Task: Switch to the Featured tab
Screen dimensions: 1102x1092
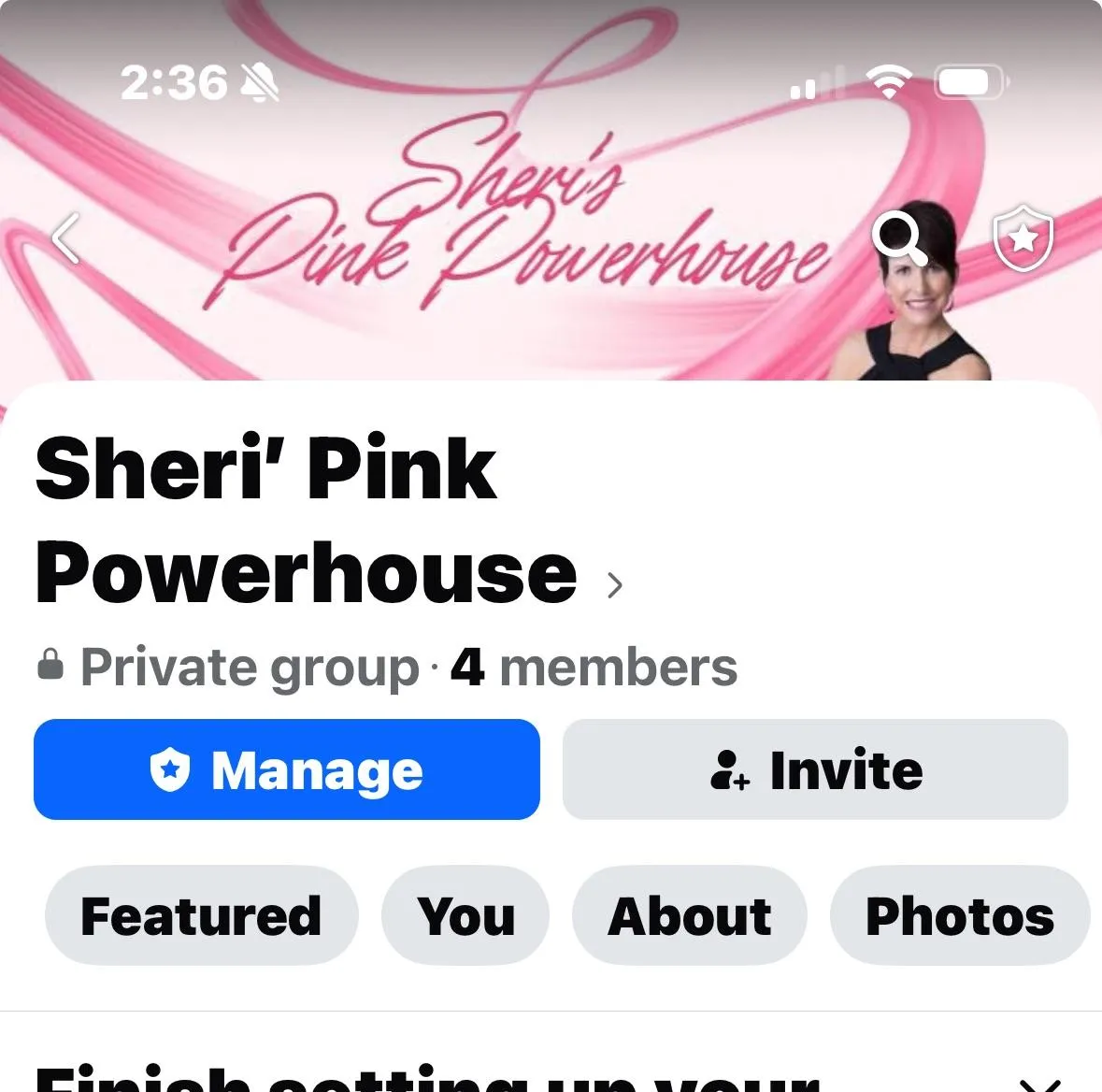Action: (x=201, y=915)
